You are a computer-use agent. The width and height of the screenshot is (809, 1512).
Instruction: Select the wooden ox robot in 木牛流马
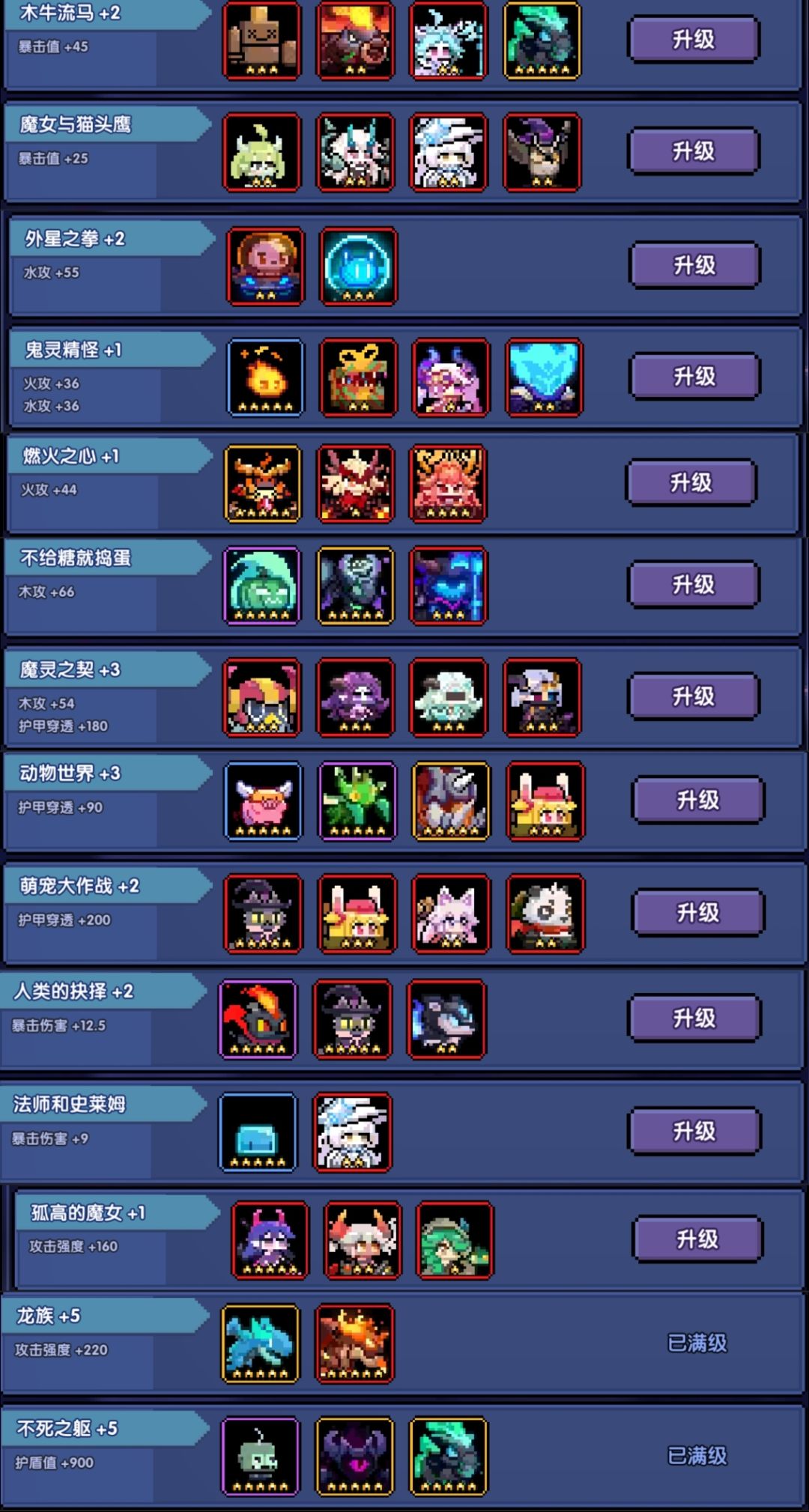coord(261,41)
